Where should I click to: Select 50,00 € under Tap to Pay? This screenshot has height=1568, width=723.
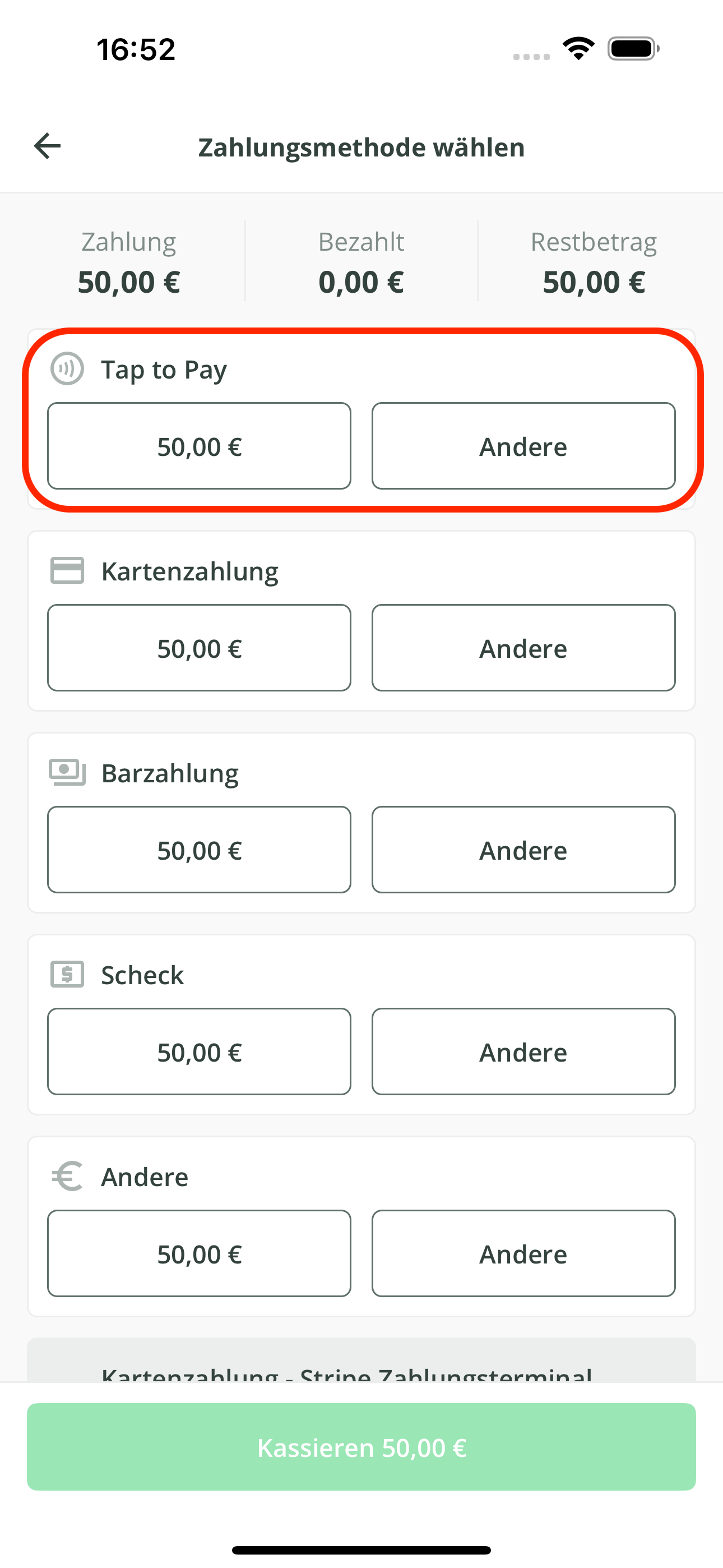[199, 446]
